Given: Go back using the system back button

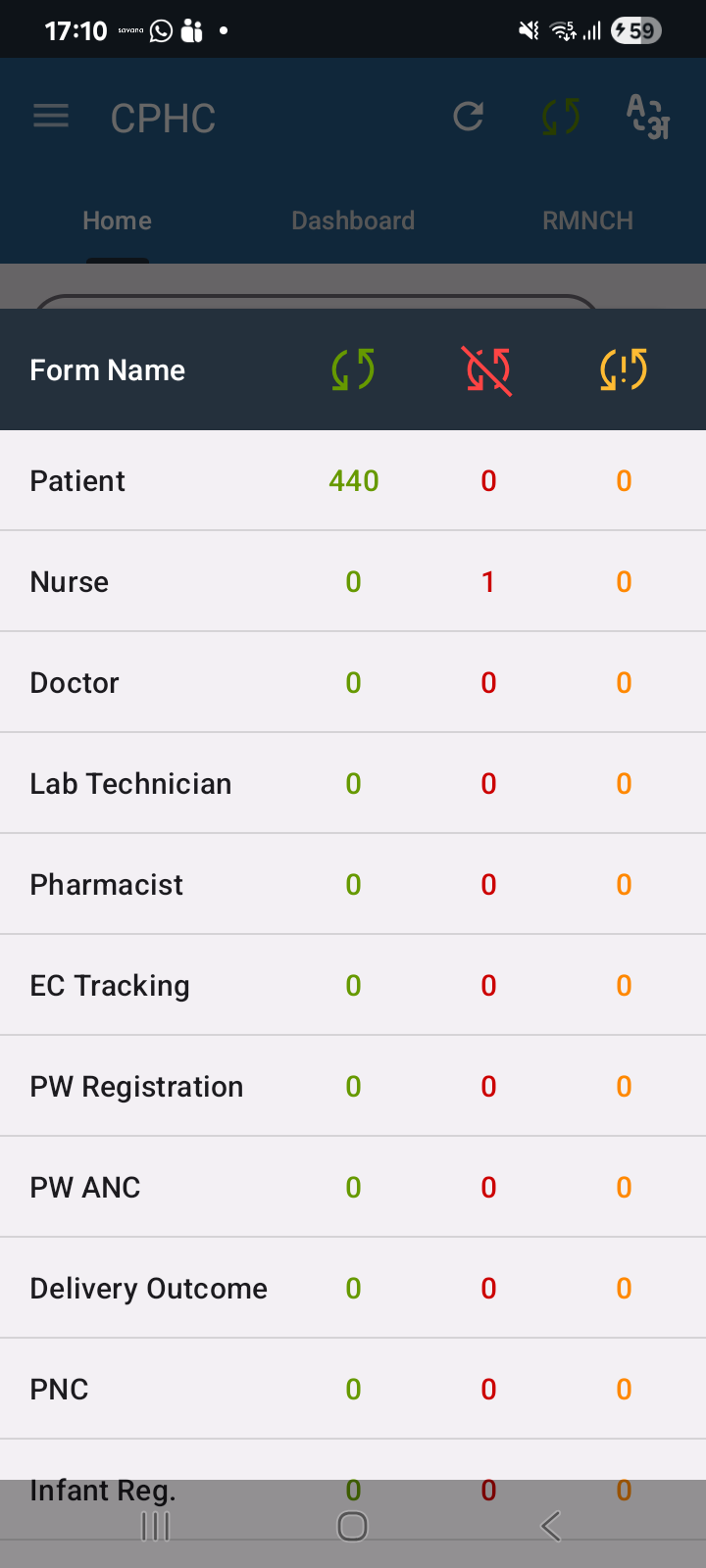Looking at the screenshot, I should [x=551, y=1526].
